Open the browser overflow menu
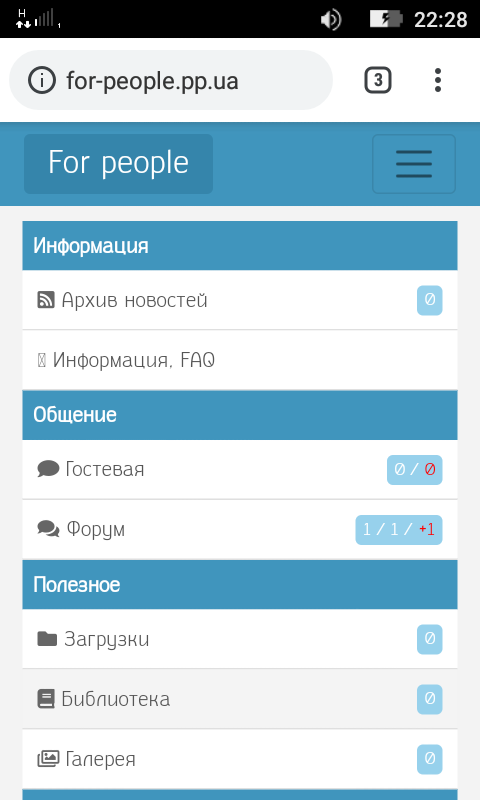The image size is (480, 800). tap(438, 80)
